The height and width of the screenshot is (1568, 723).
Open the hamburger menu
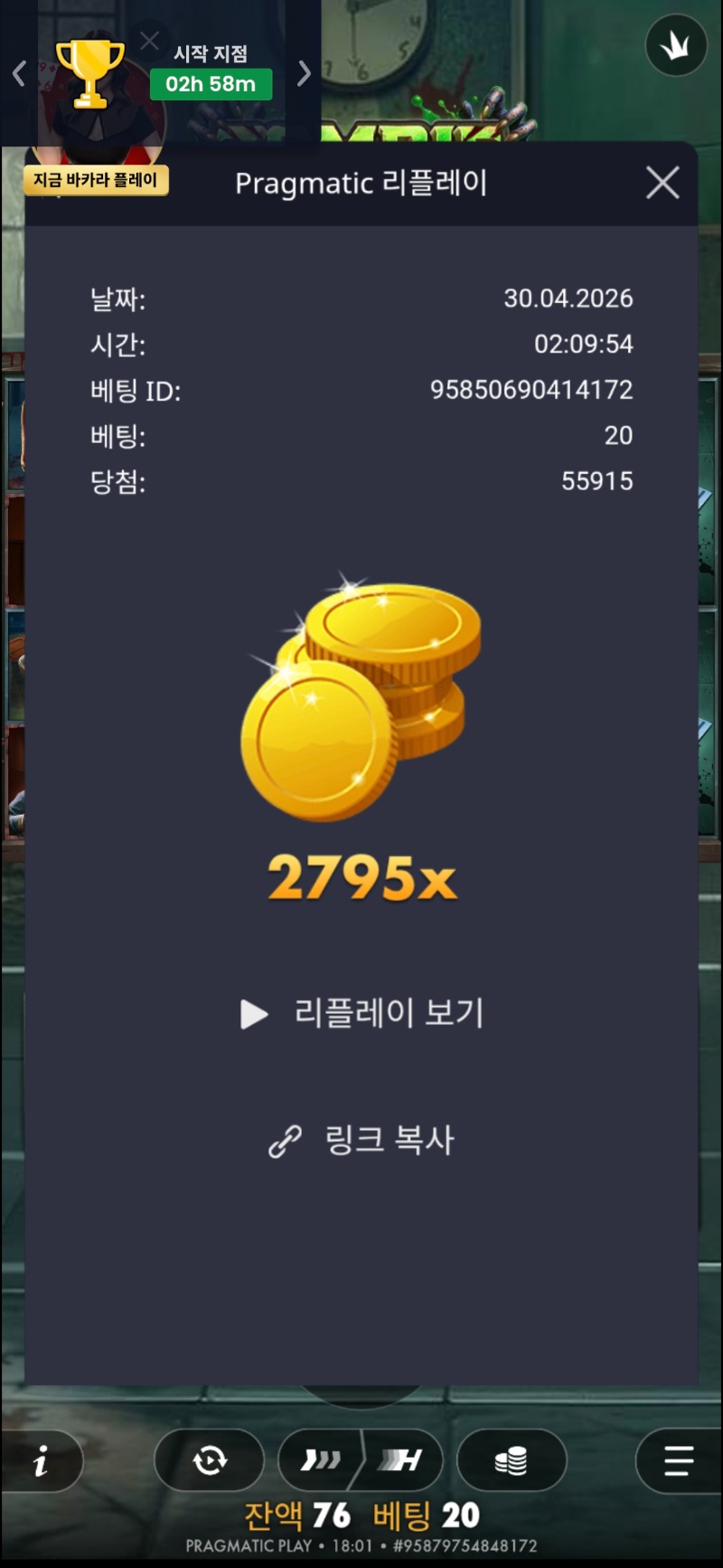coord(678,1460)
